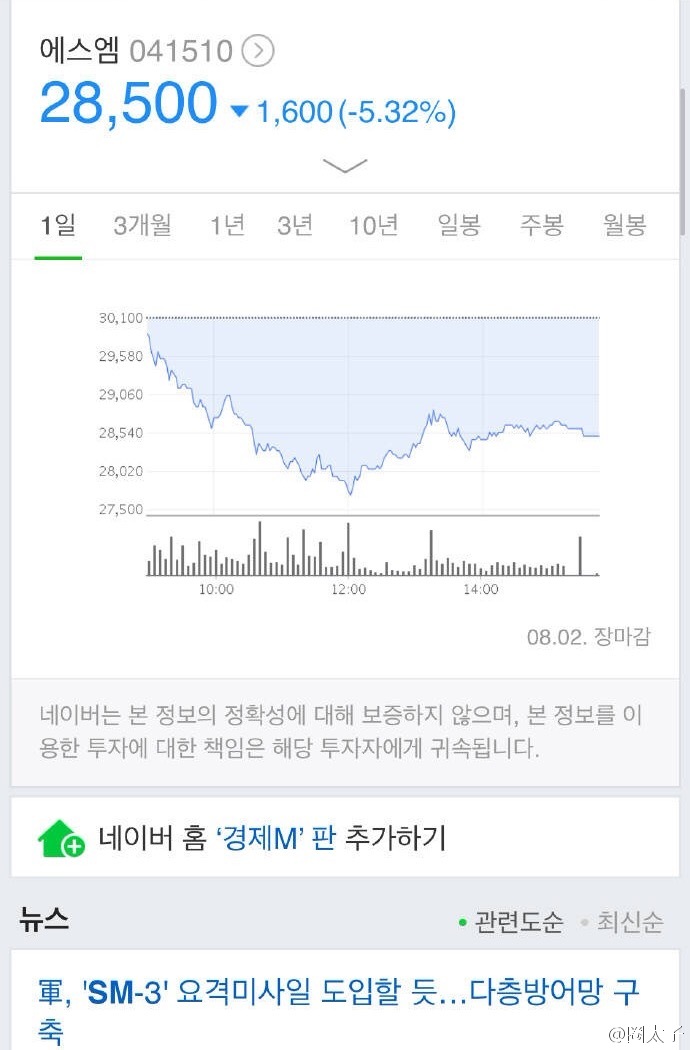This screenshot has height=1050, width=690.
Task: Switch to 일봉 candlestick chart
Action: tap(459, 225)
